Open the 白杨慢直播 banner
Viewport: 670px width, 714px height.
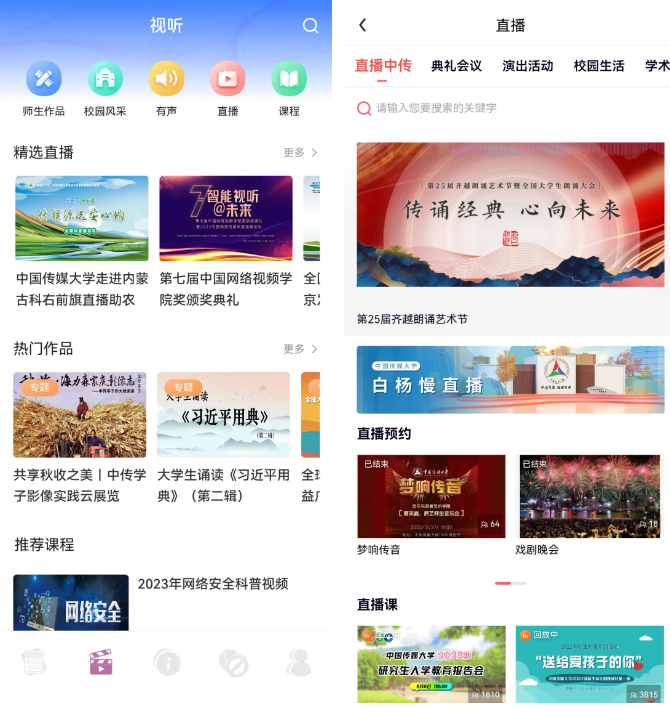tap(510, 379)
